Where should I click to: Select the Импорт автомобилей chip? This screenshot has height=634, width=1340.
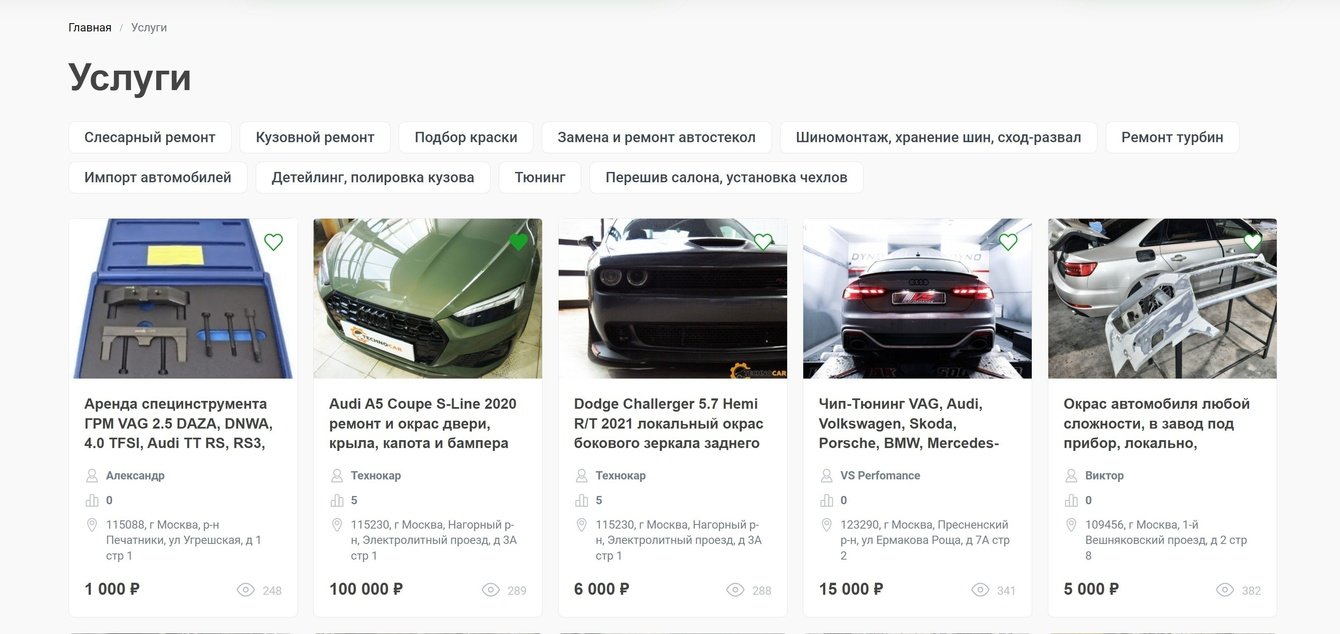tap(158, 177)
